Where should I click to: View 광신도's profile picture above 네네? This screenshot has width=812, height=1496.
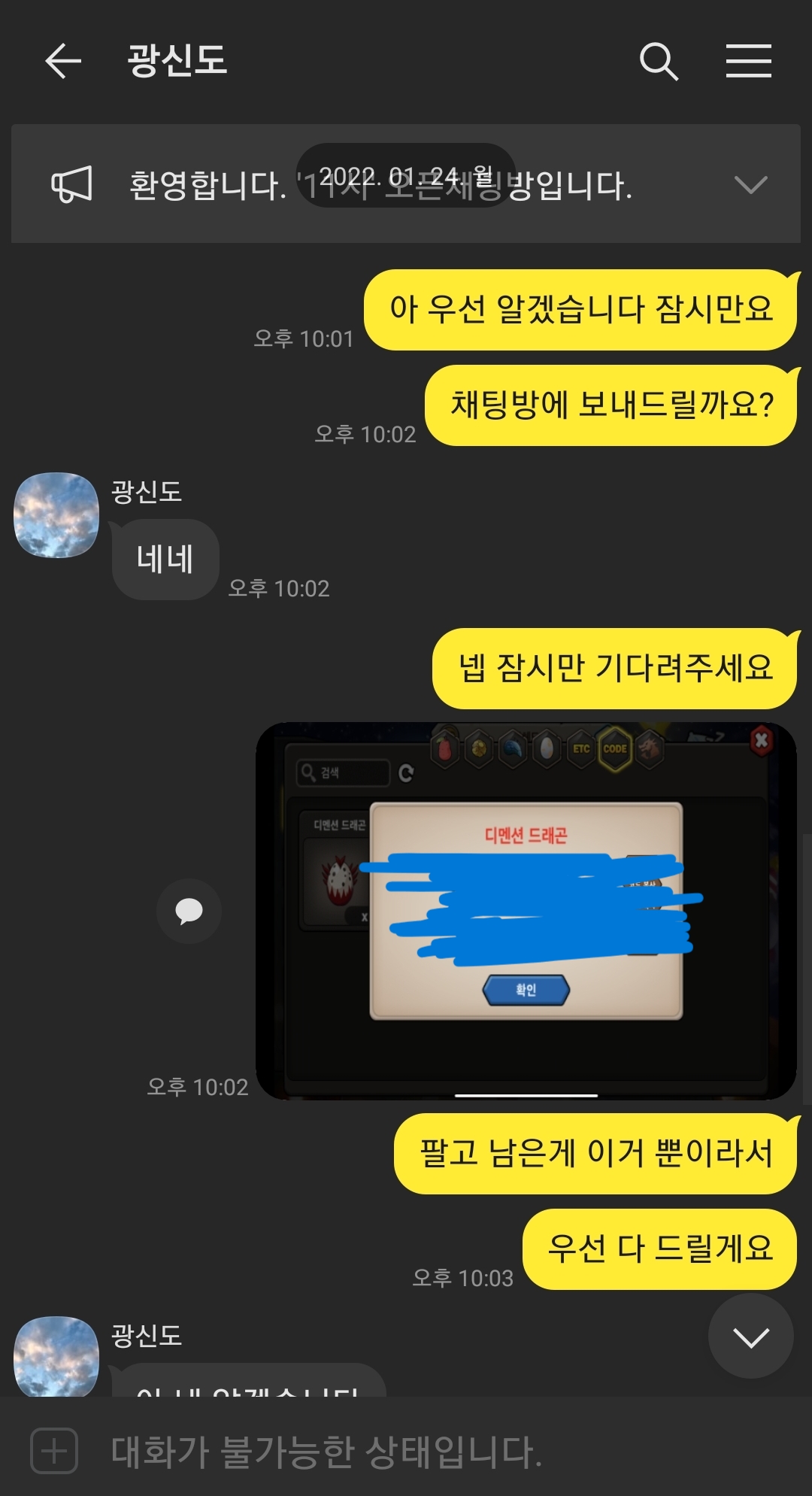[56, 515]
